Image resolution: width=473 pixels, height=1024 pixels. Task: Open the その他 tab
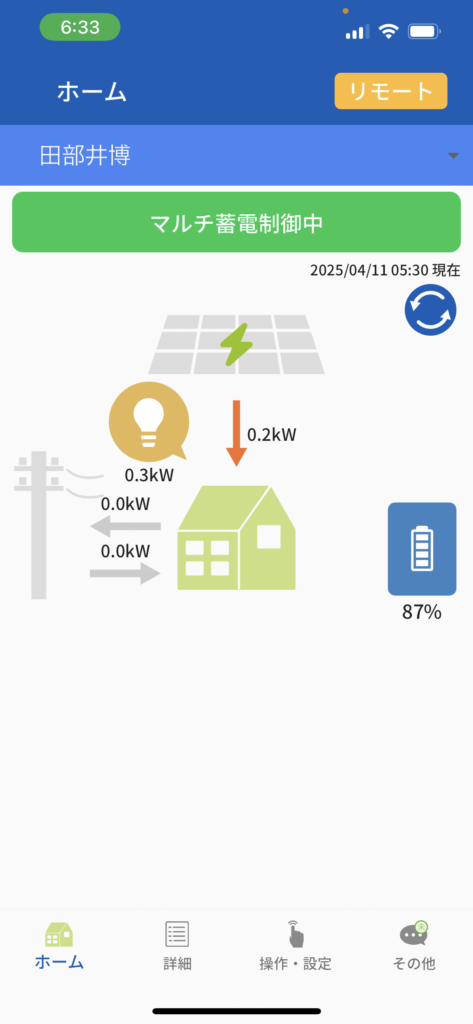pyautogui.click(x=414, y=945)
